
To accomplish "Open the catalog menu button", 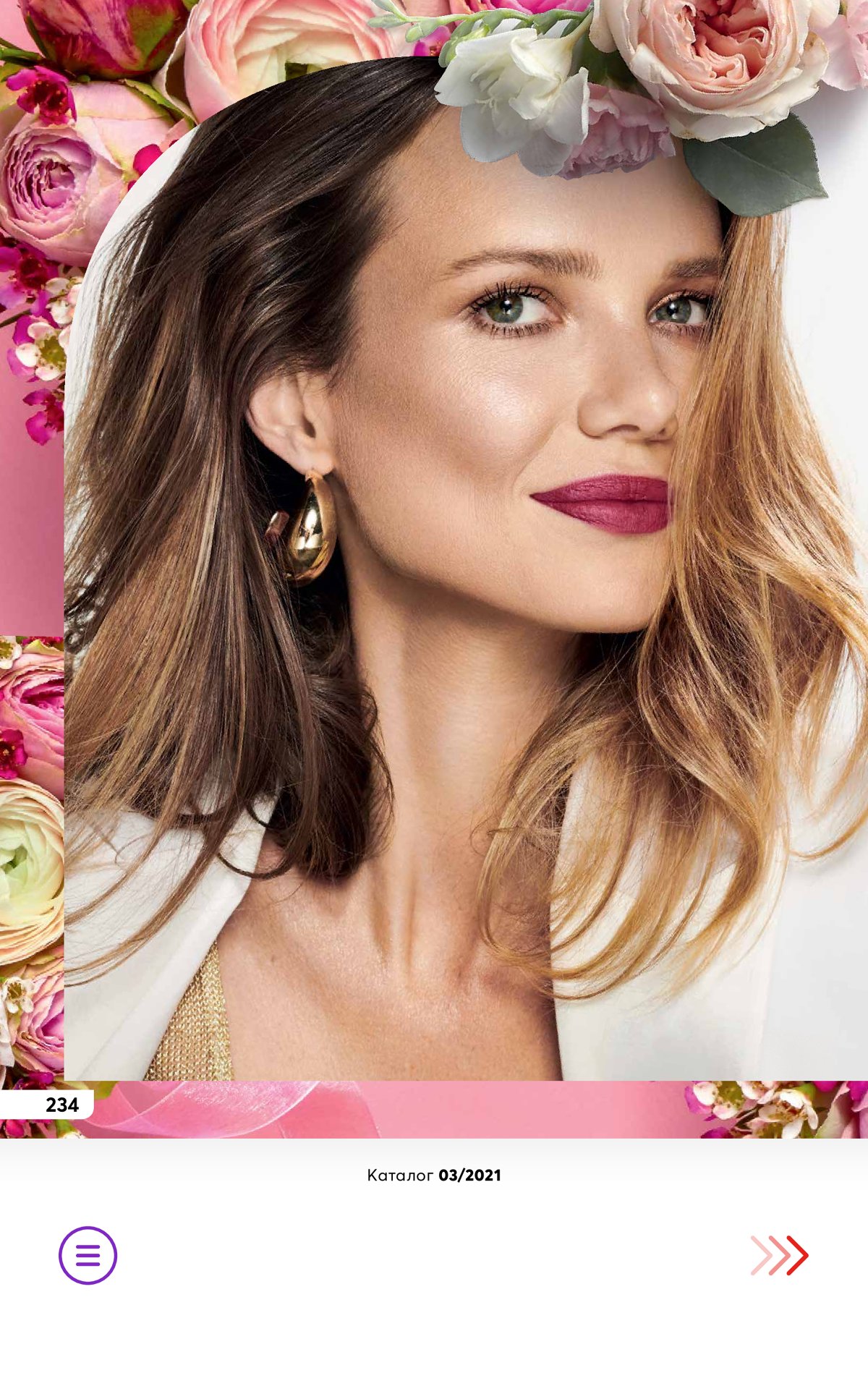I will point(88,1255).
